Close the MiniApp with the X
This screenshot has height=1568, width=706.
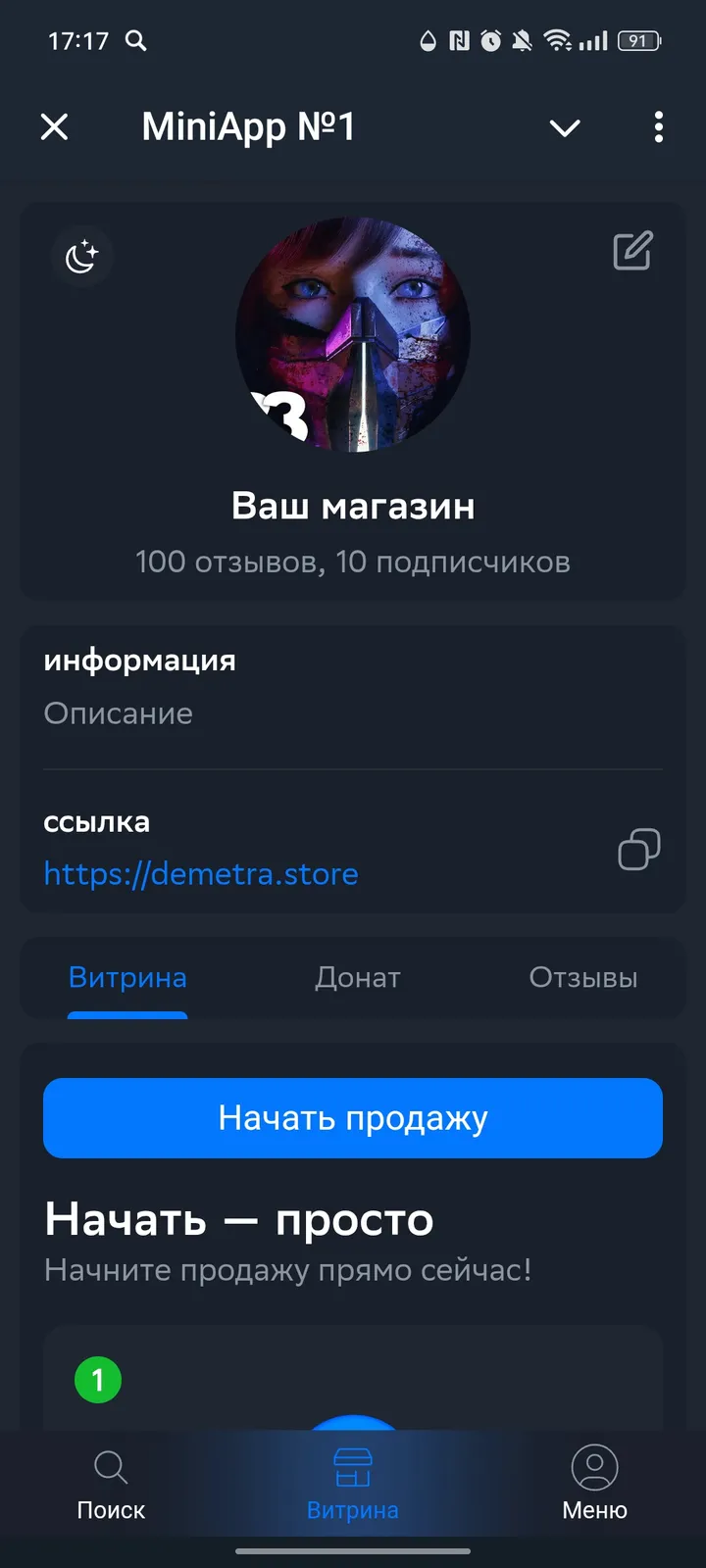coord(55,127)
